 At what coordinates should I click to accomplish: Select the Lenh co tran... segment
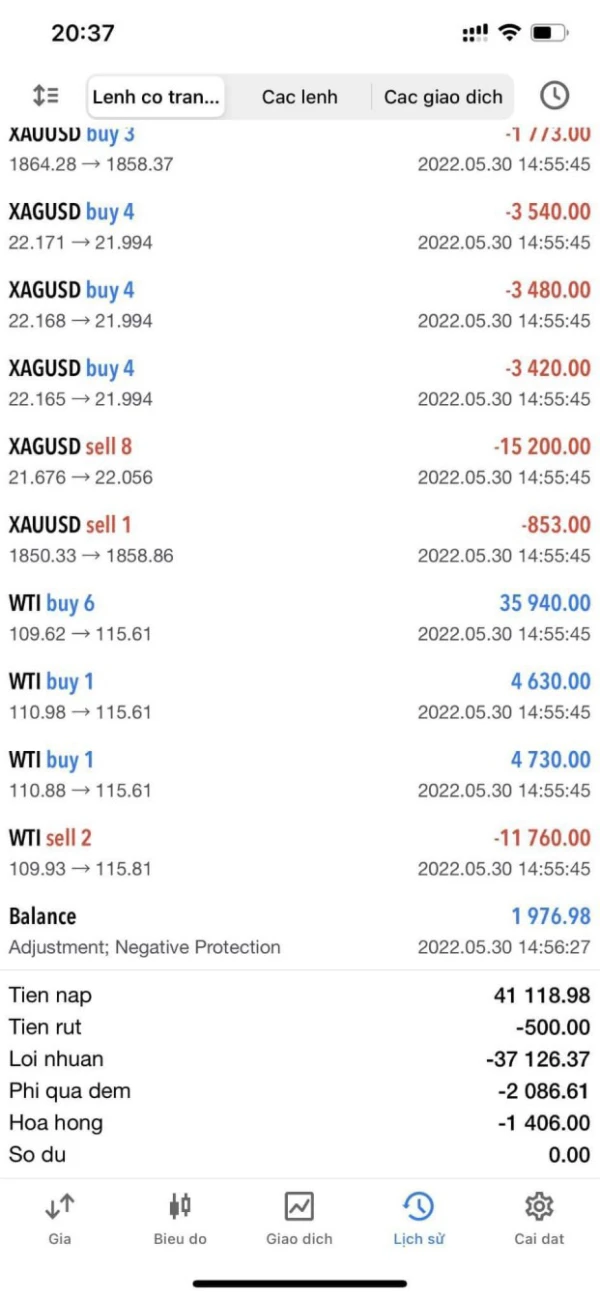tap(156, 97)
